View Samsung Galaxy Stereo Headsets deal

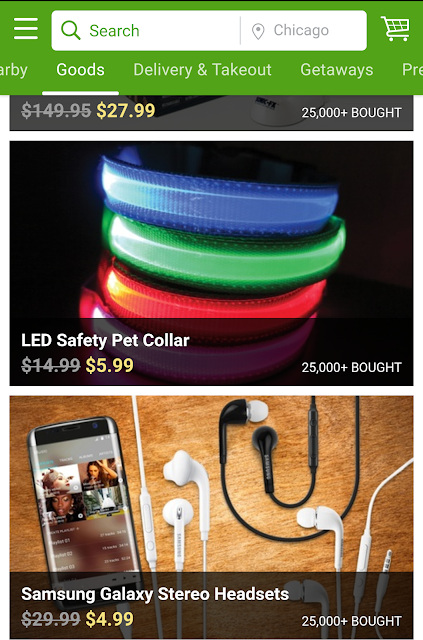[x=212, y=517]
